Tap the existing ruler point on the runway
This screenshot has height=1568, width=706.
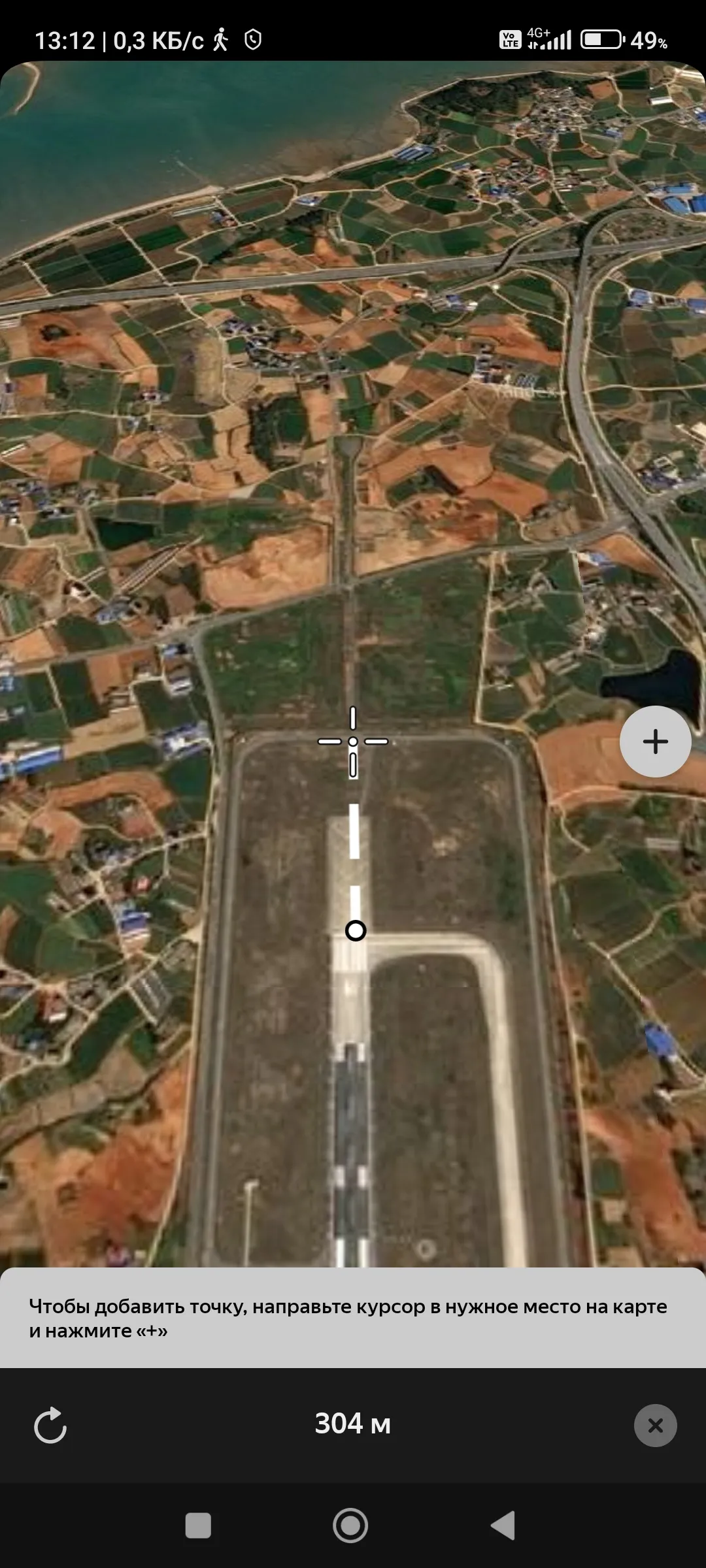[x=355, y=930]
